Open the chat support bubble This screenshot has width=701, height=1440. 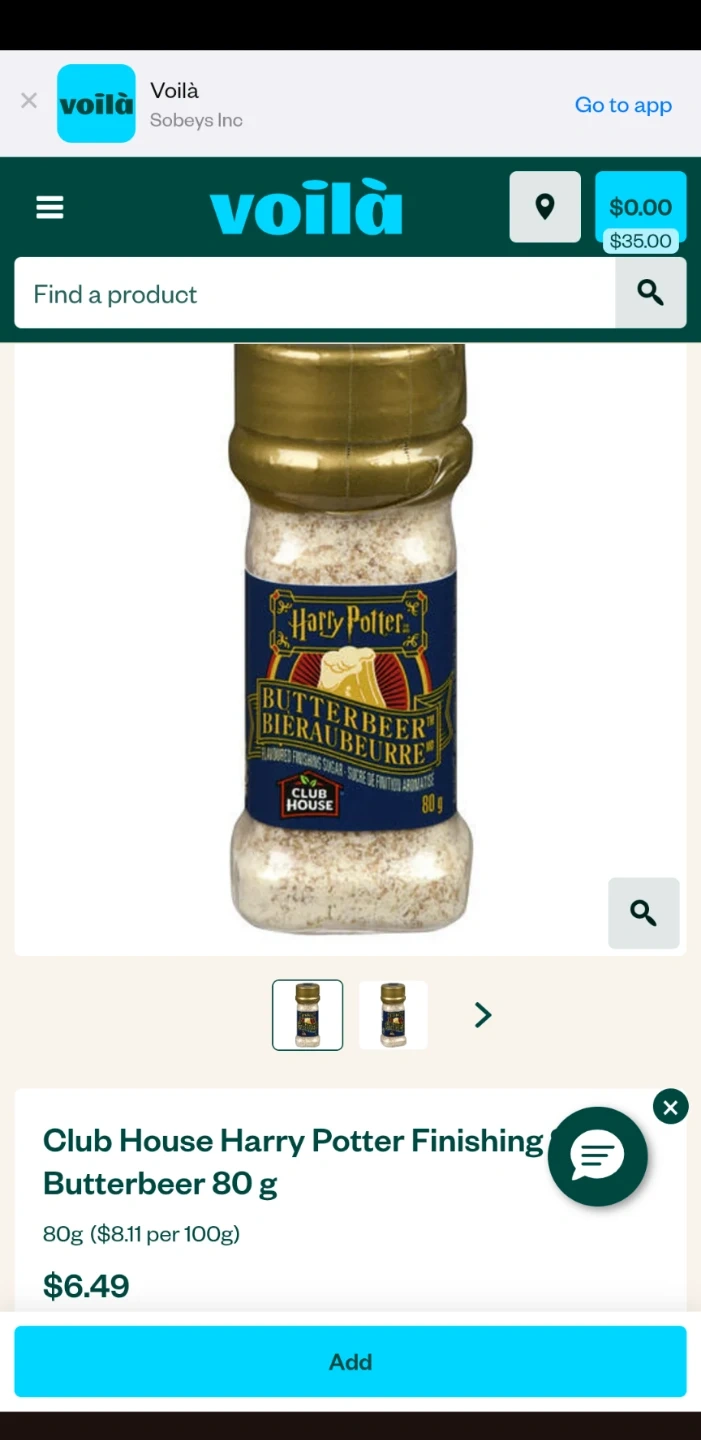point(598,1157)
